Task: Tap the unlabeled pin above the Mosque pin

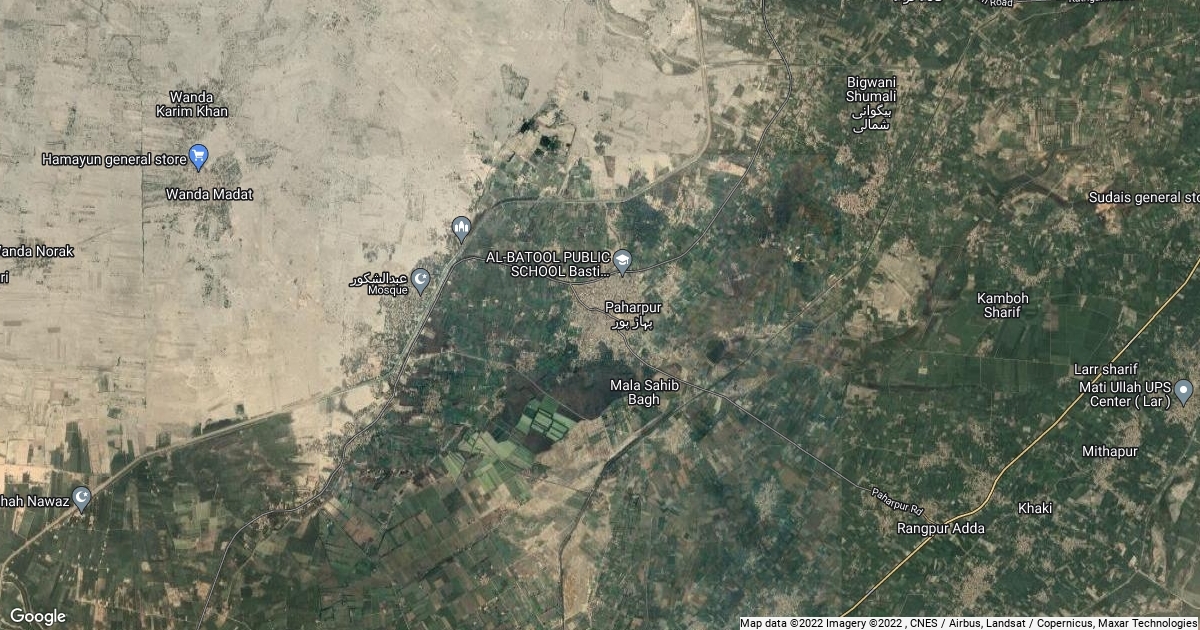Action: [461, 229]
